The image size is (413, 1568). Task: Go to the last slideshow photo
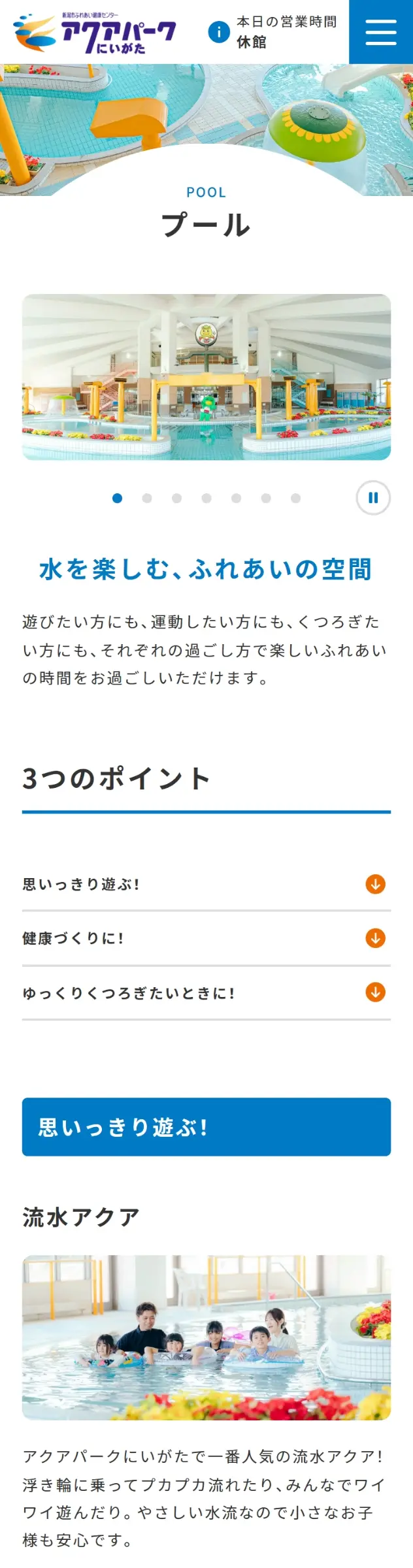295,498
